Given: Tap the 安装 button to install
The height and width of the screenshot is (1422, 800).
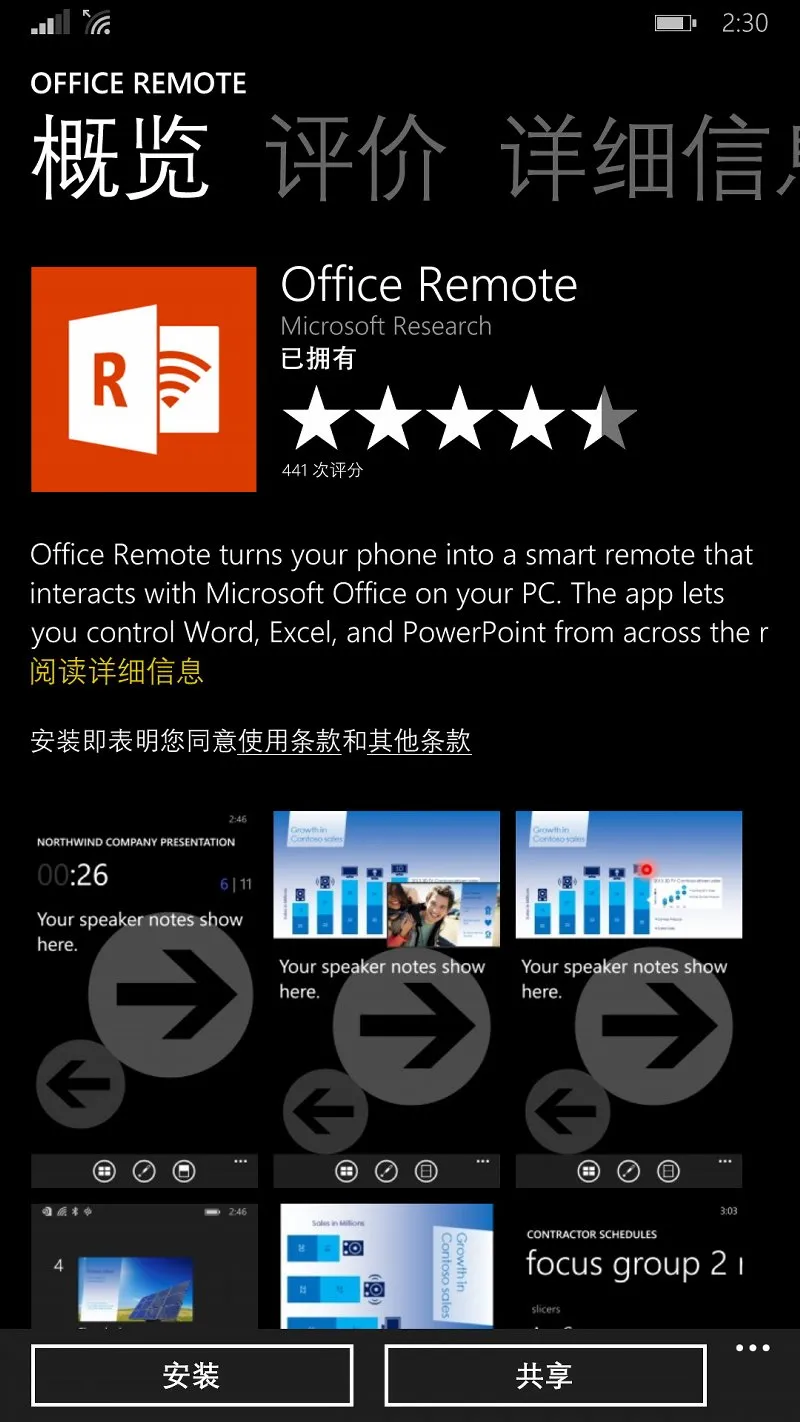Looking at the screenshot, I should [x=192, y=1376].
